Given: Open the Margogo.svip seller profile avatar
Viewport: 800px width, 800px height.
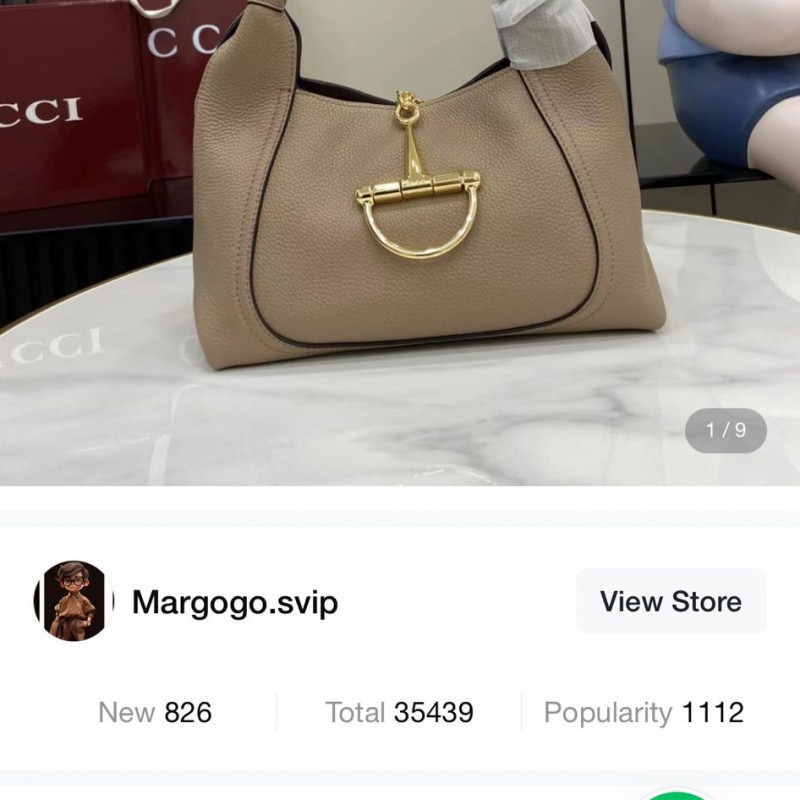Looking at the screenshot, I should click(74, 601).
